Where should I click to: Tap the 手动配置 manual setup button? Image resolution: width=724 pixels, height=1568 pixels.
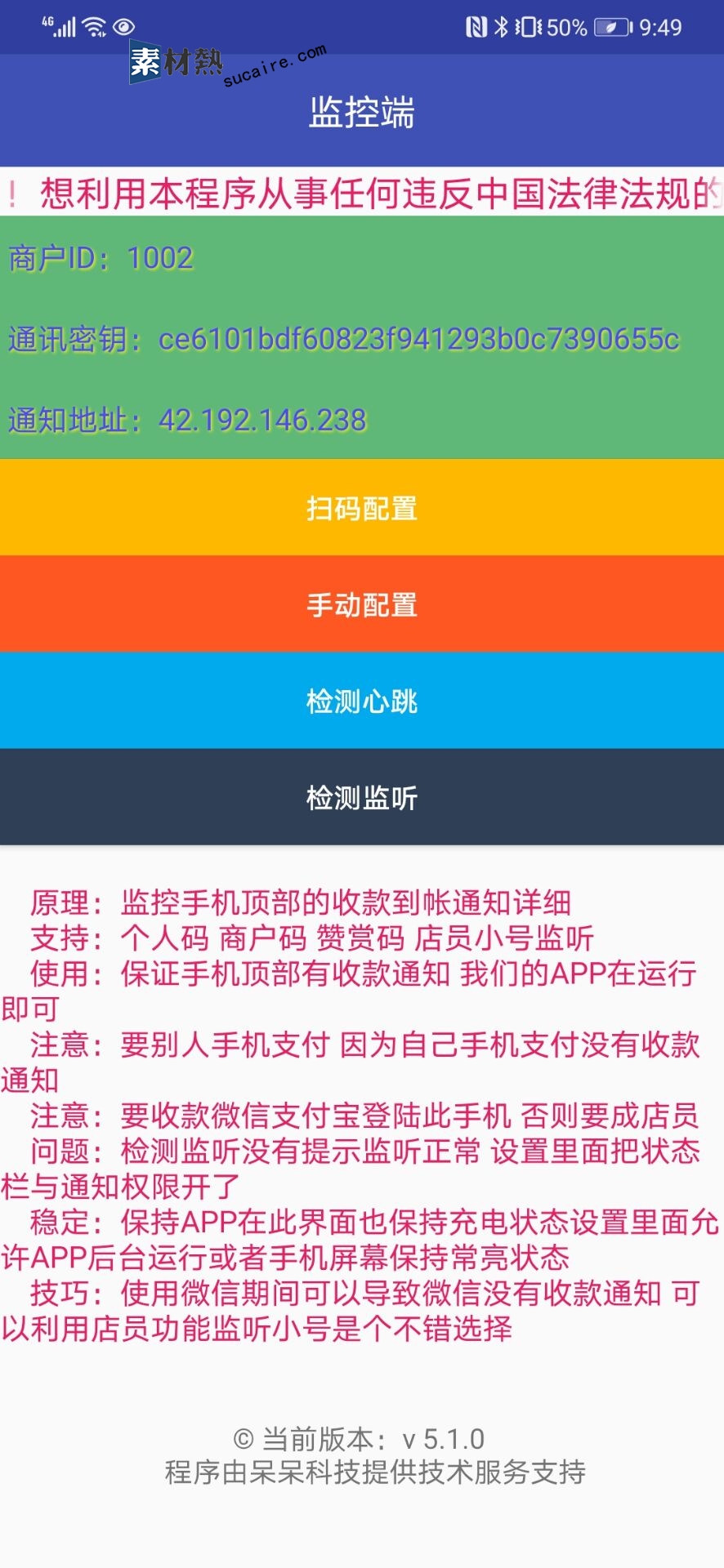[362, 604]
